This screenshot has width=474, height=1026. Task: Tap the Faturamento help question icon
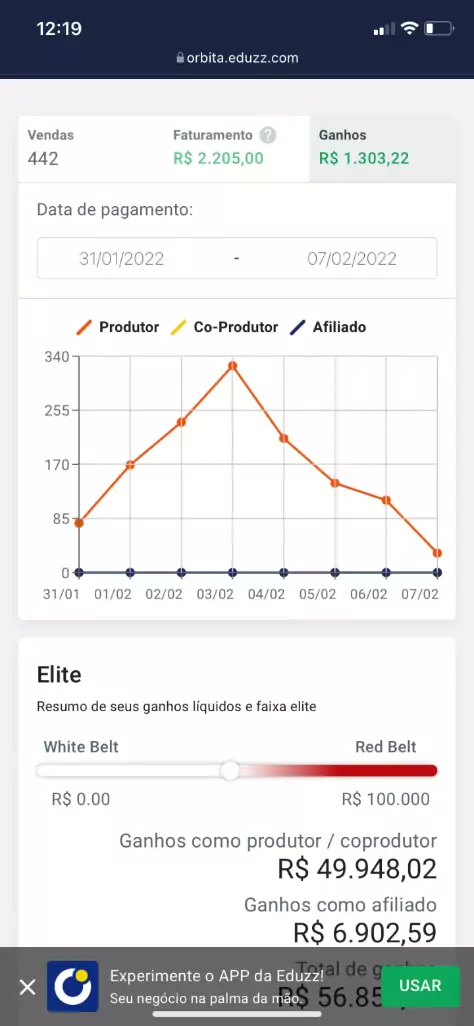[x=267, y=135]
